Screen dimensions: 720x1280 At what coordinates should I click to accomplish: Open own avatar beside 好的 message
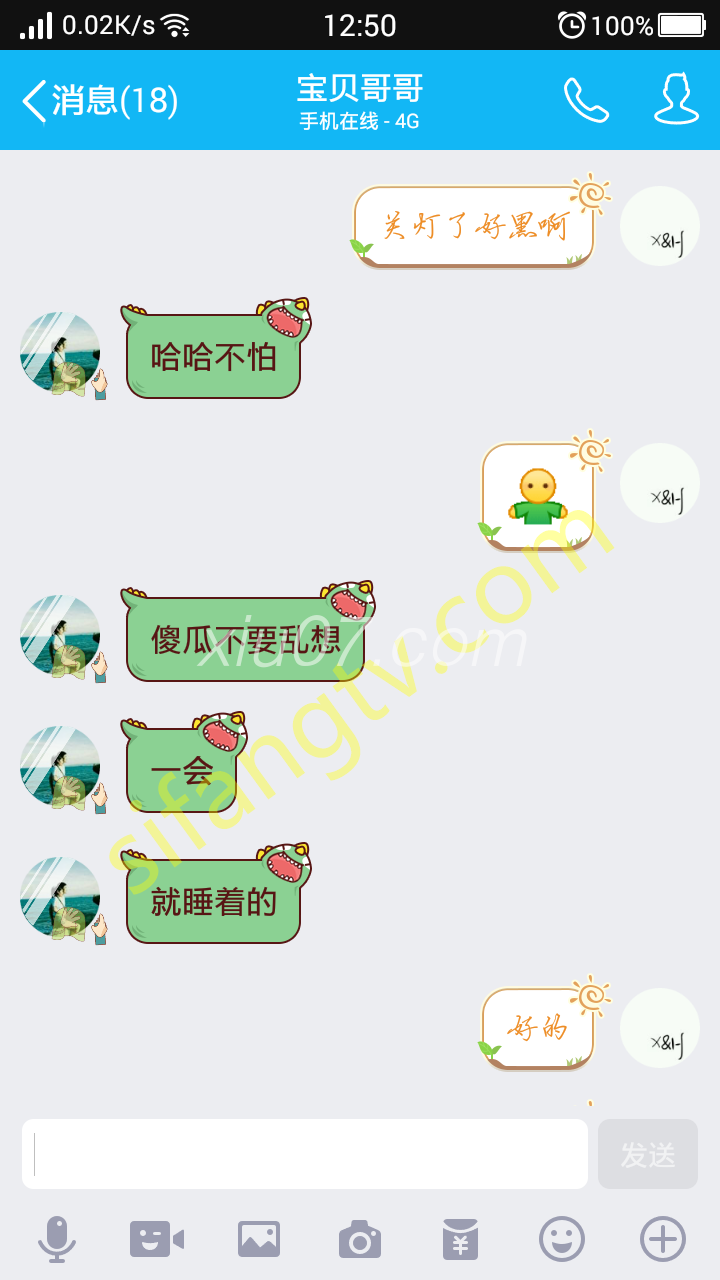tap(660, 1028)
